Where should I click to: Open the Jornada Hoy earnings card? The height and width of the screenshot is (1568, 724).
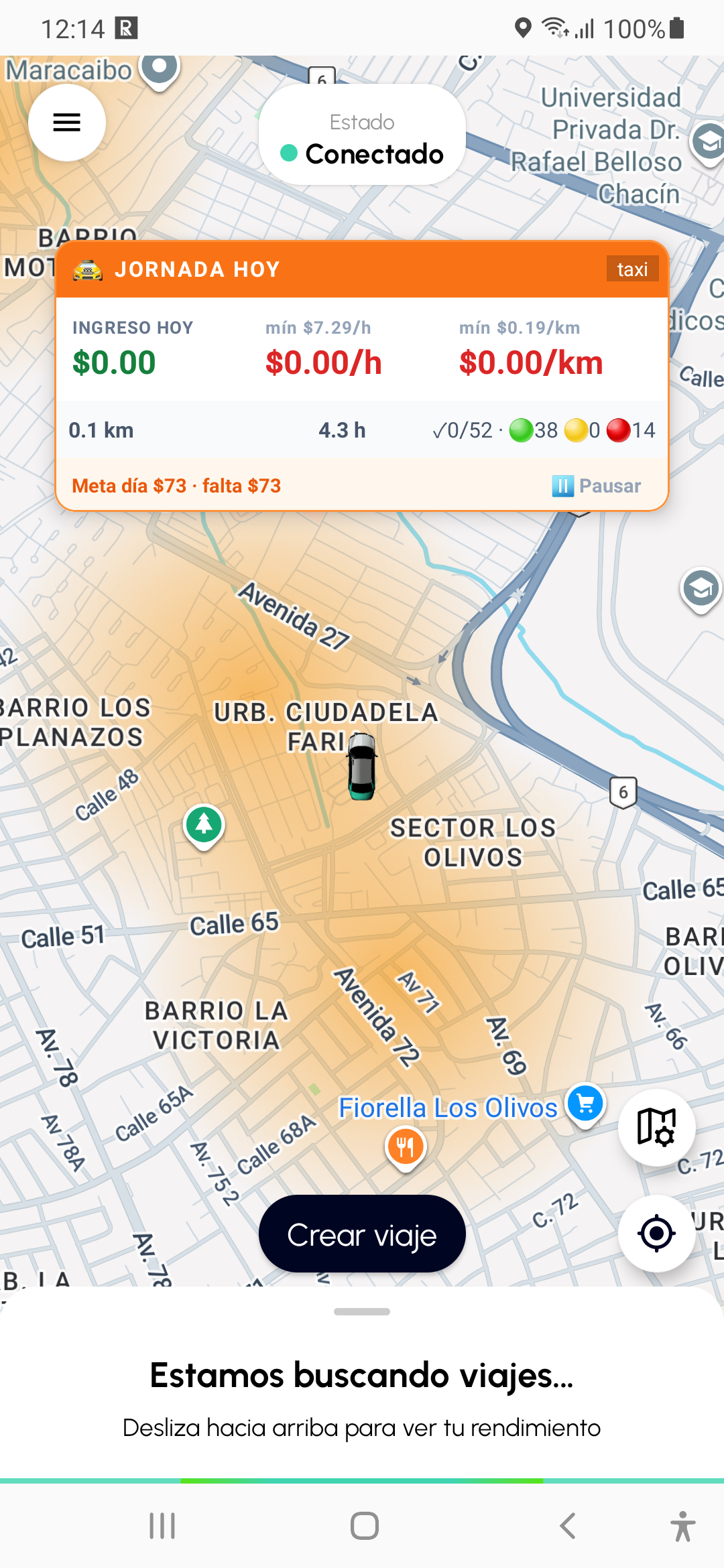362,376
